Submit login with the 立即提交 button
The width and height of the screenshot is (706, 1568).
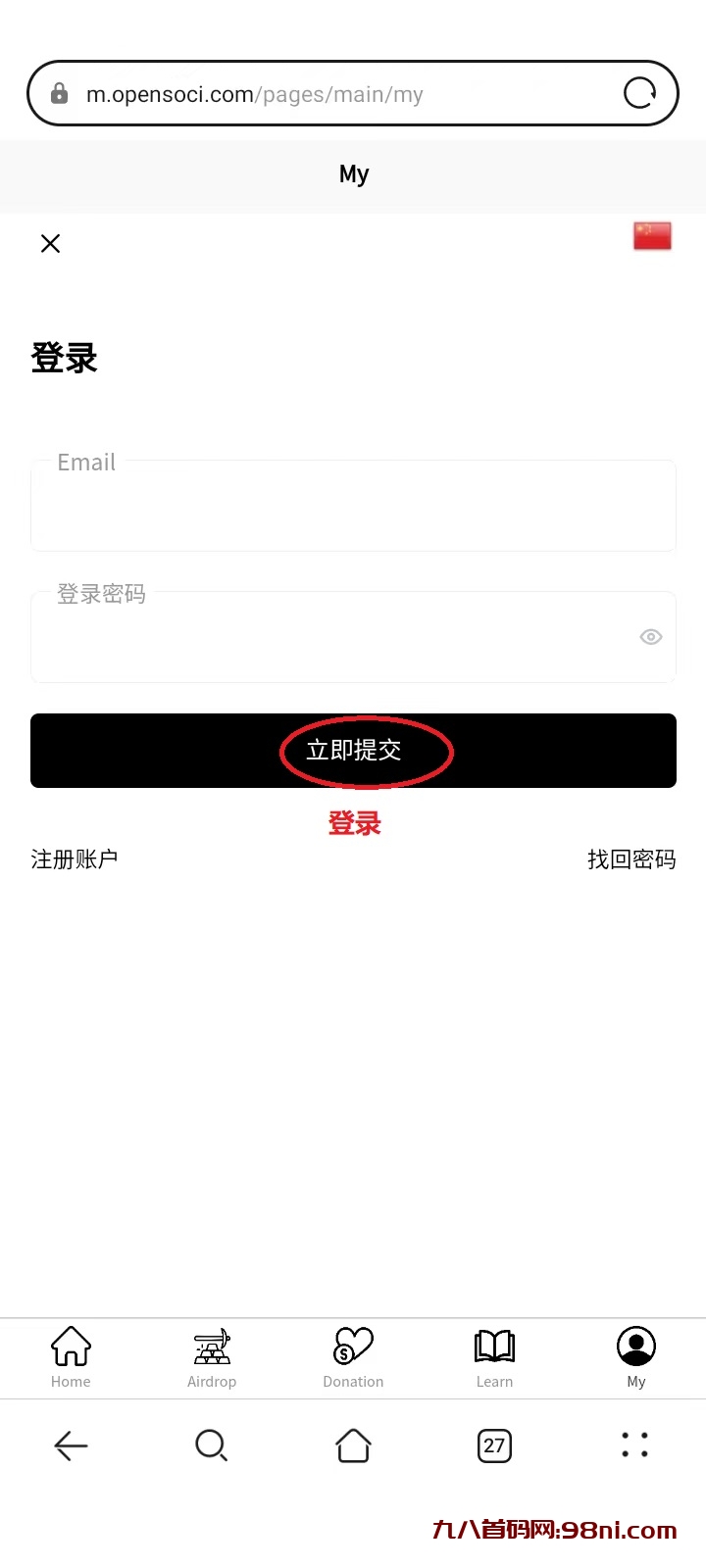pyautogui.click(x=353, y=751)
